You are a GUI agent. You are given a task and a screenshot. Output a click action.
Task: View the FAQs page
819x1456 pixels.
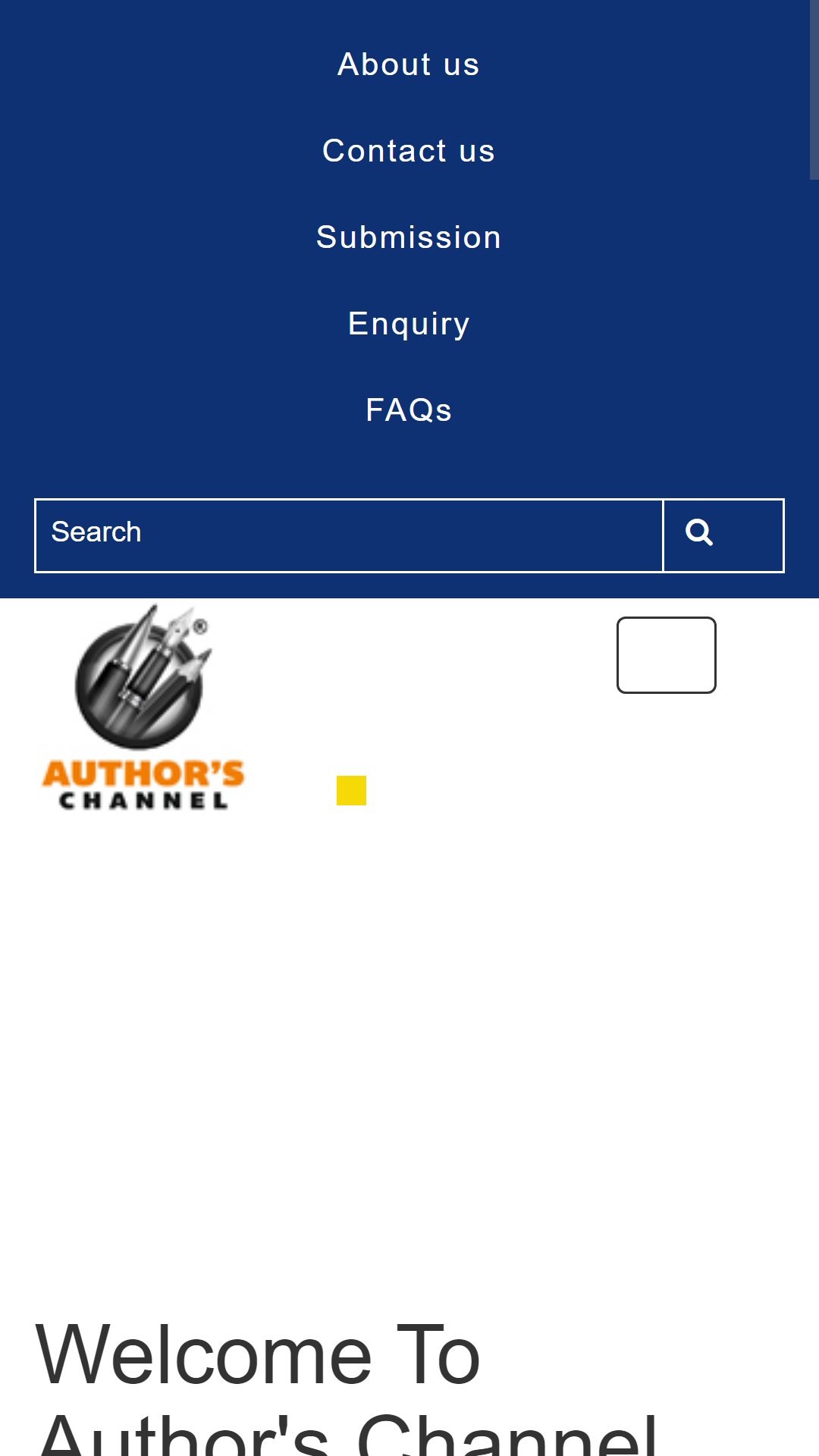click(409, 410)
